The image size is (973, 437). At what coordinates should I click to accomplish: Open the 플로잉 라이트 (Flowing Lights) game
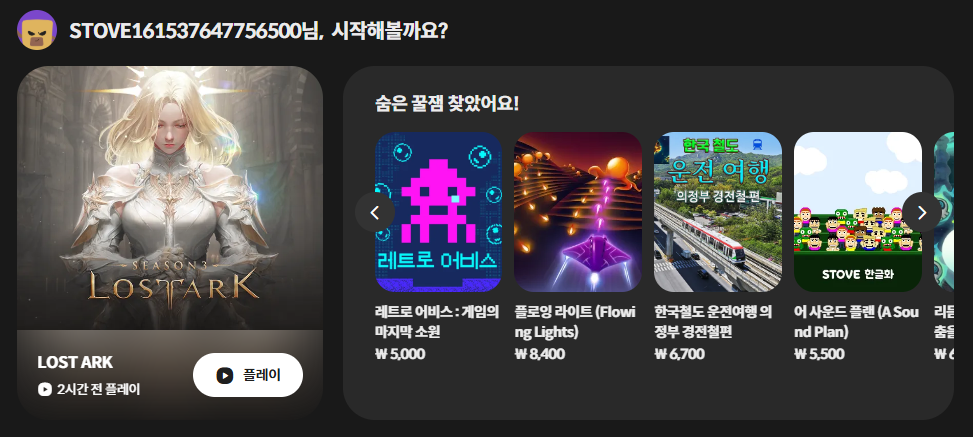pos(577,211)
